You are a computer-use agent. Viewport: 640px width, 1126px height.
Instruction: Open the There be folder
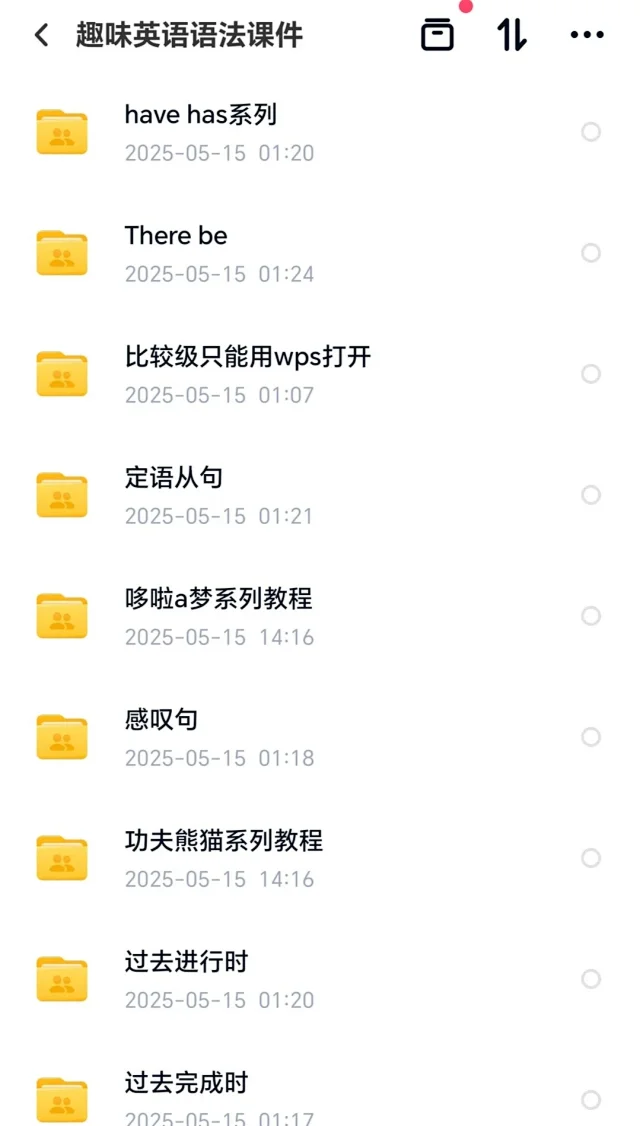pos(320,253)
